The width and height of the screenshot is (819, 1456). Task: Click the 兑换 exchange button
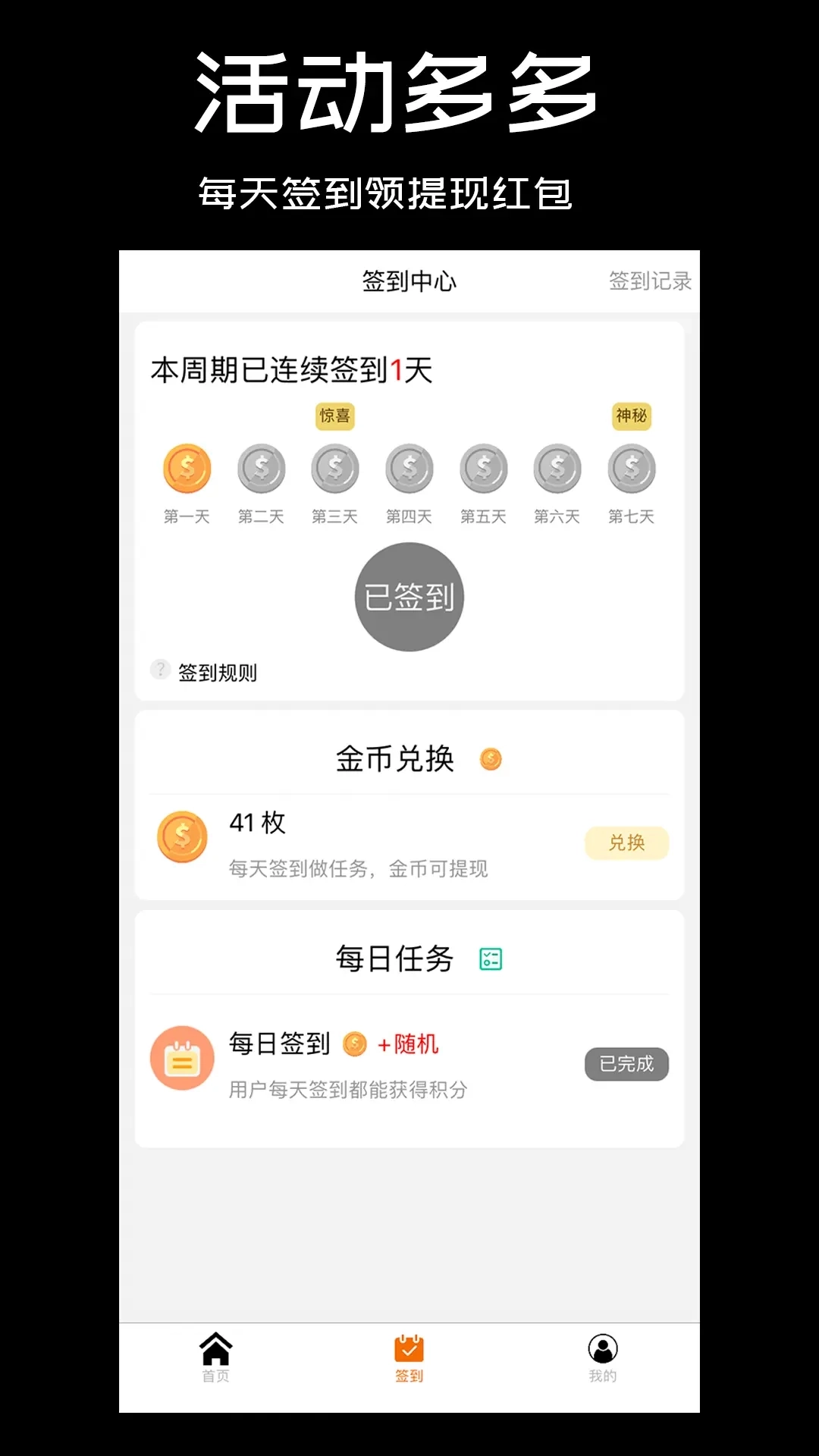626,843
